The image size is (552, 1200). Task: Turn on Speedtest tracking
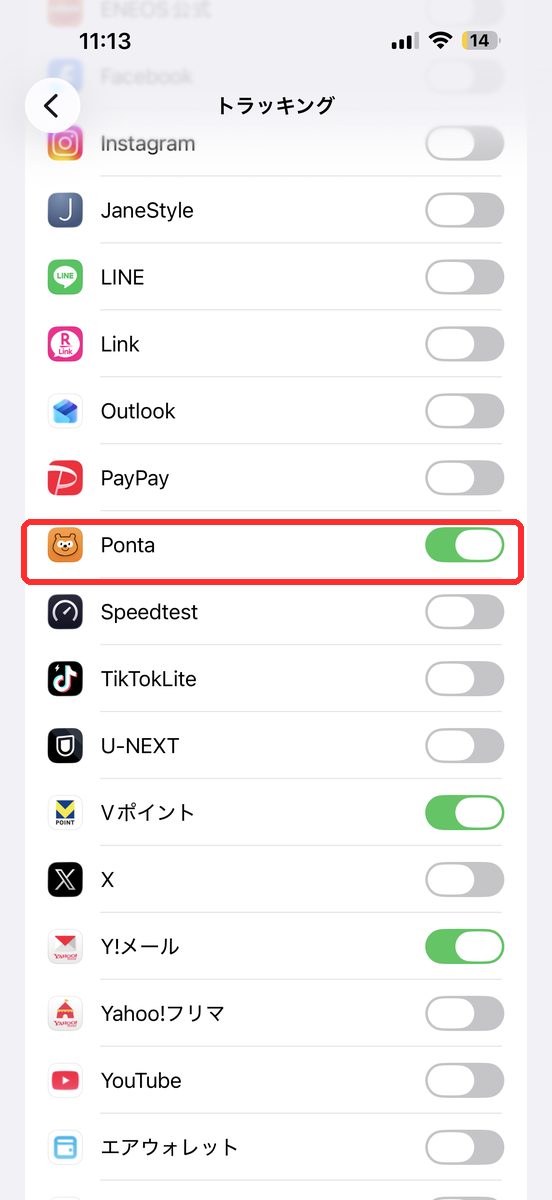click(x=465, y=612)
